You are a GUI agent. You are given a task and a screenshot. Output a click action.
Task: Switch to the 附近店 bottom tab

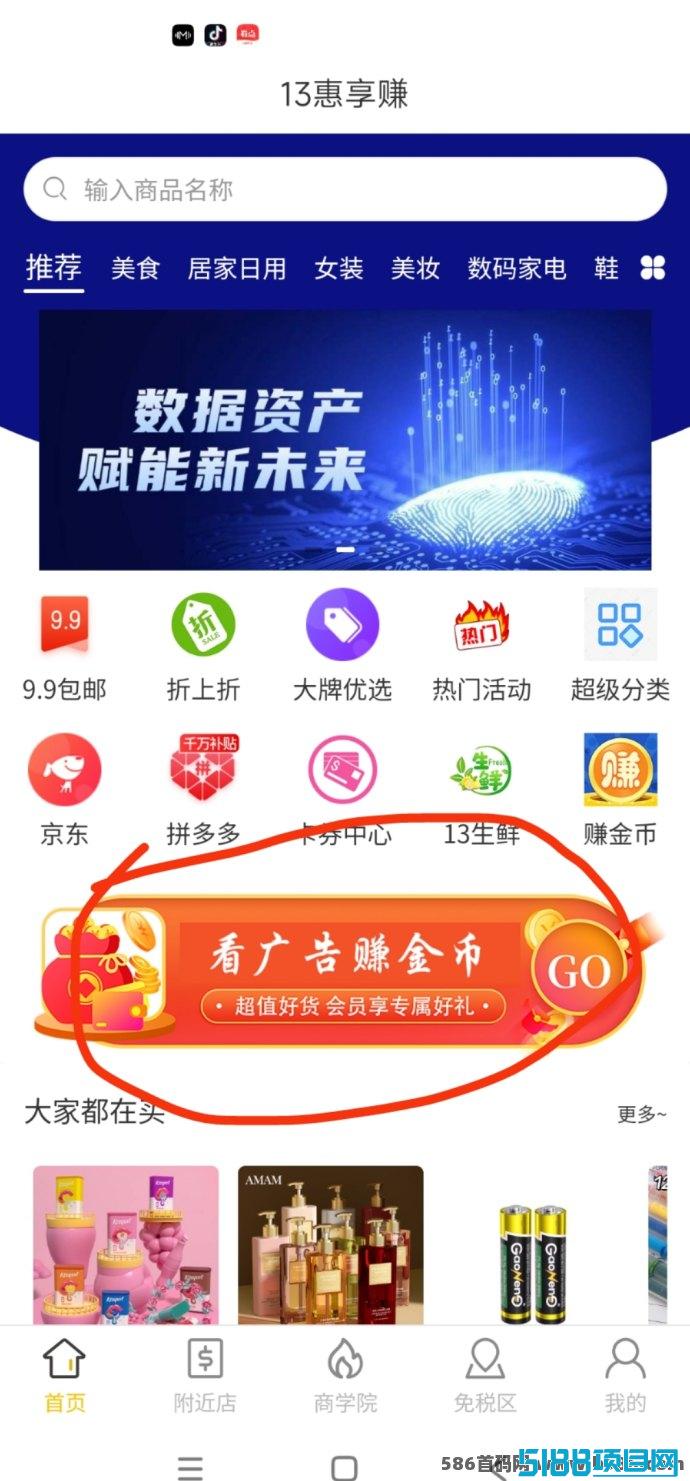point(205,1376)
